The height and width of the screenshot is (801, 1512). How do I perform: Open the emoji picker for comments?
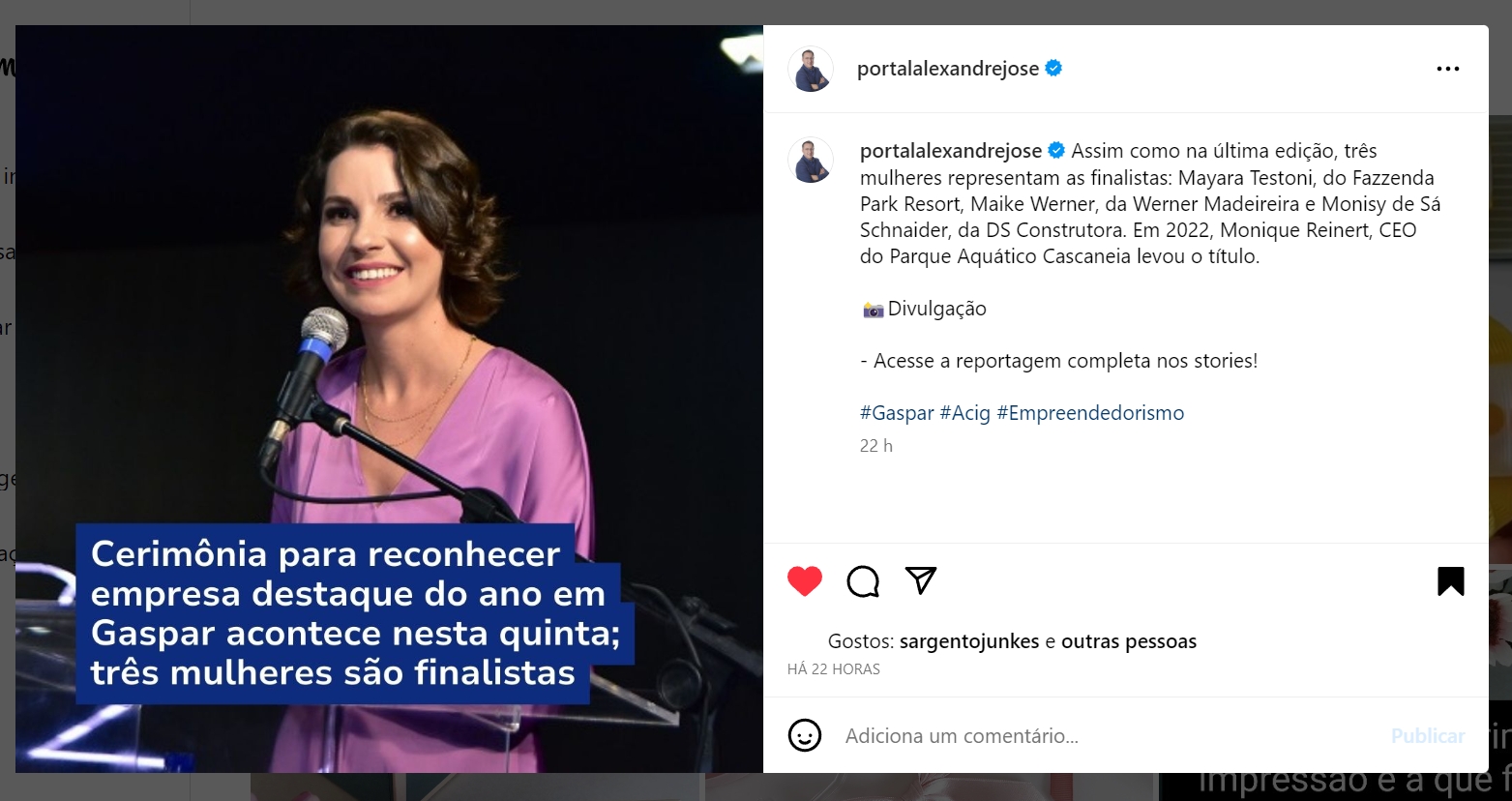tap(805, 735)
